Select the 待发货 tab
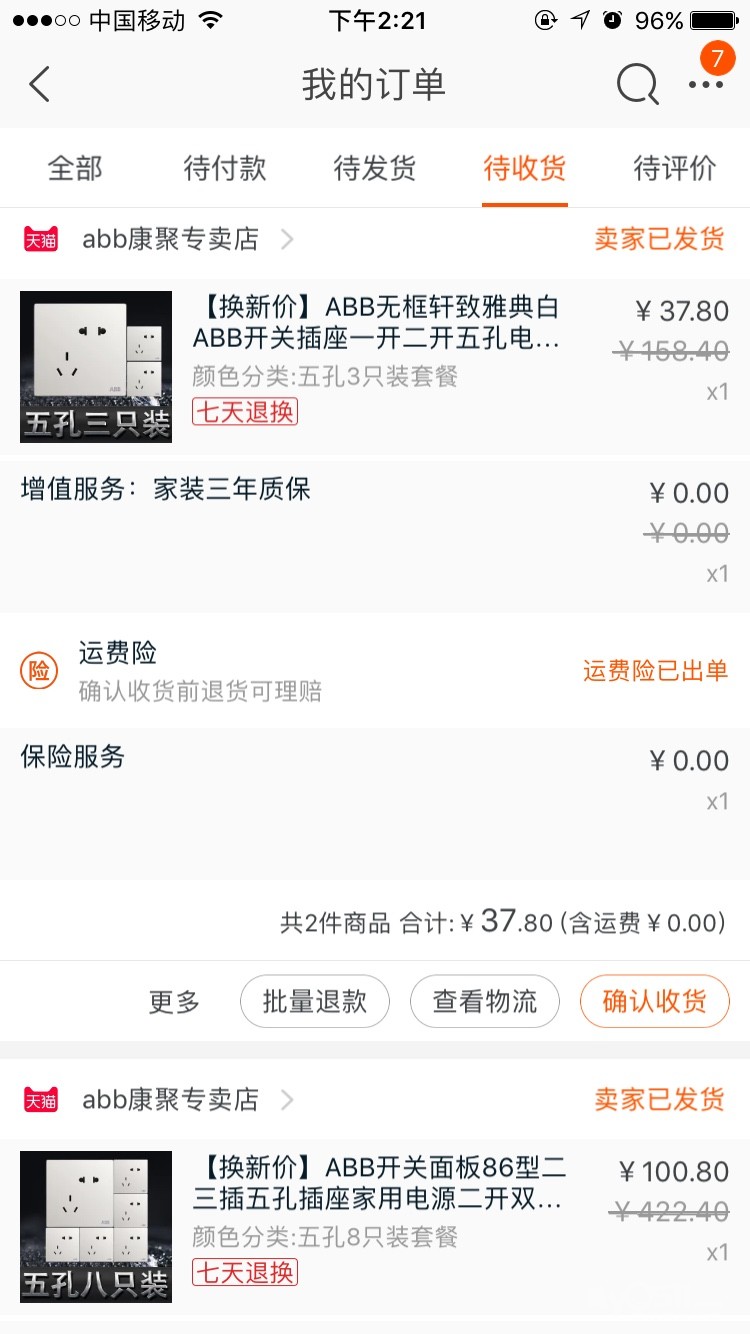 (375, 168)
